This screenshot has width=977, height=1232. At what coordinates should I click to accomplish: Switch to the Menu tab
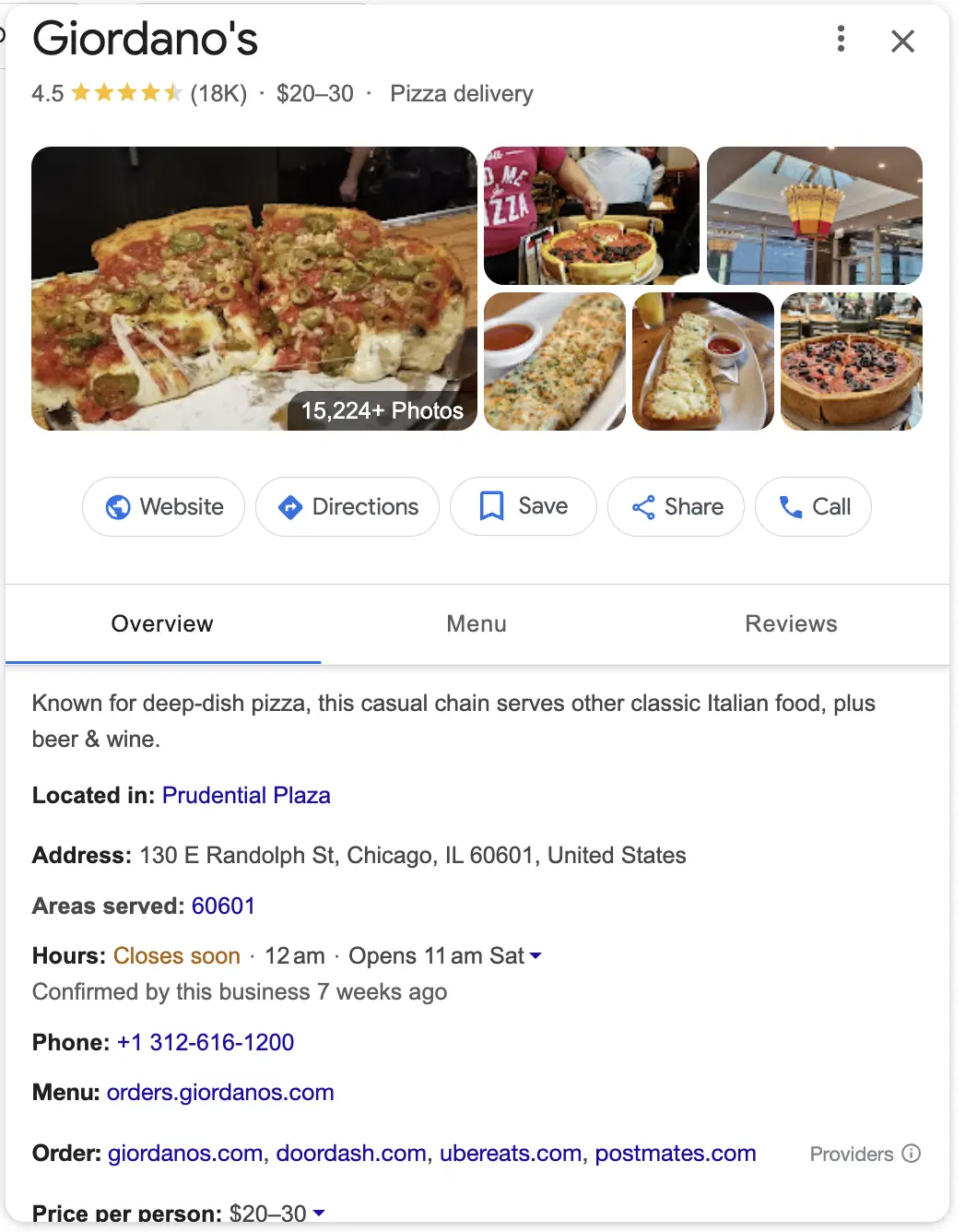pyautogui.click(x=476, y=623)
